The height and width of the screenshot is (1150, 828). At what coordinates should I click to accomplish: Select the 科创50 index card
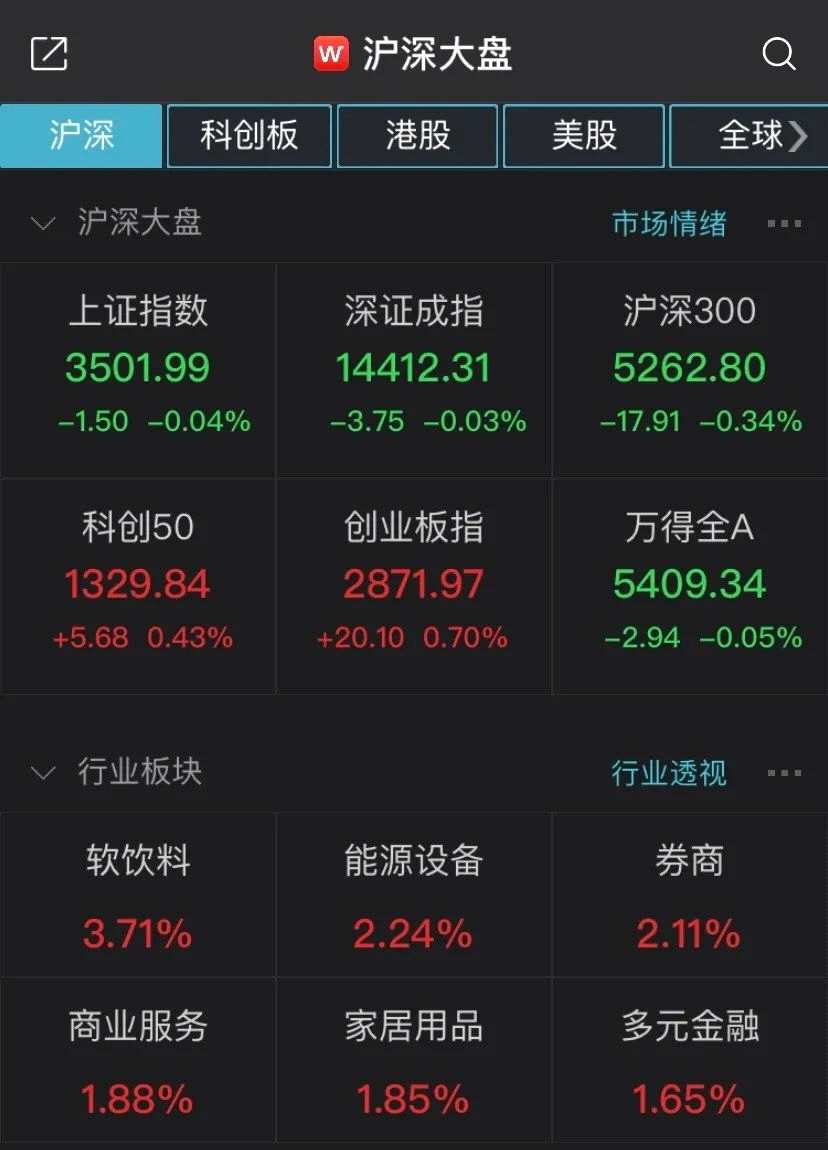138,578
